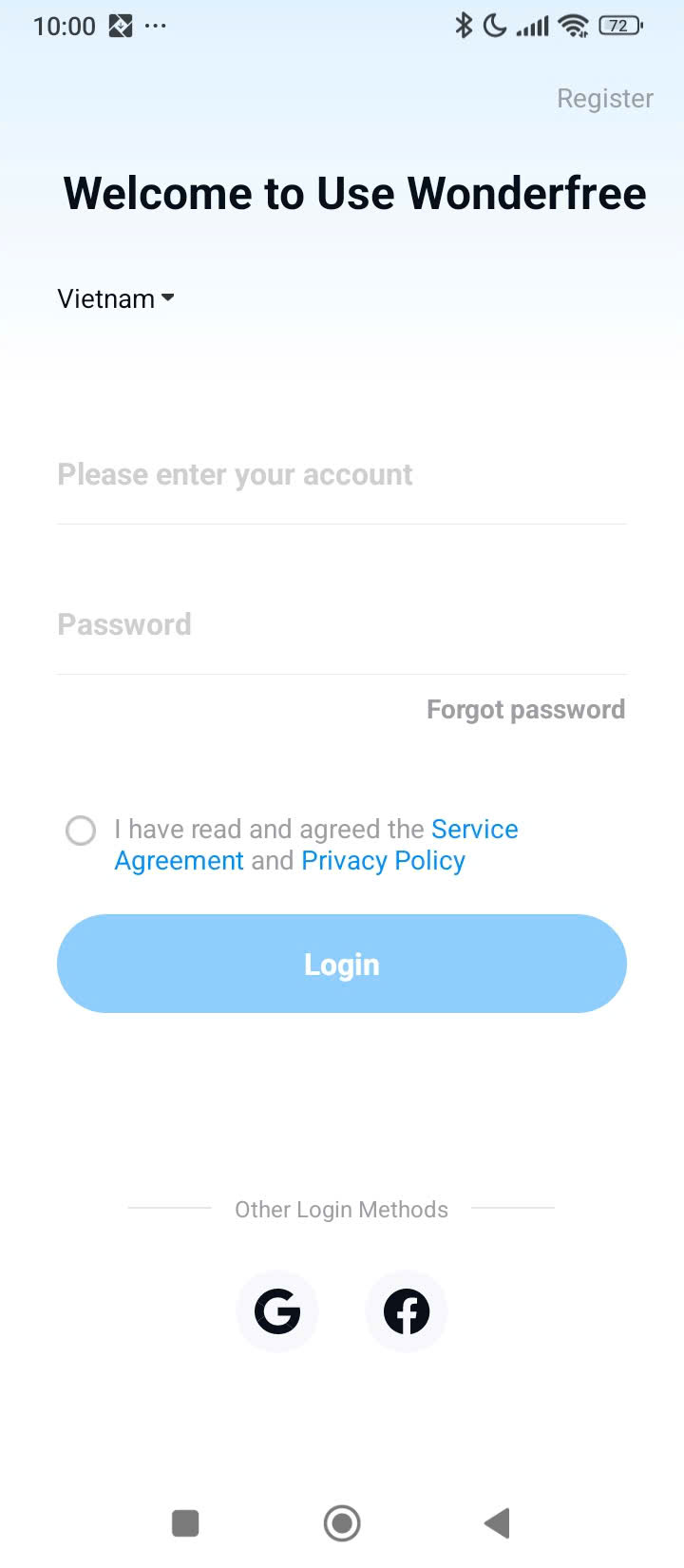Sign in with Facebook
This screenshot has height=1568, width=684.
[x=407, y=1311]
